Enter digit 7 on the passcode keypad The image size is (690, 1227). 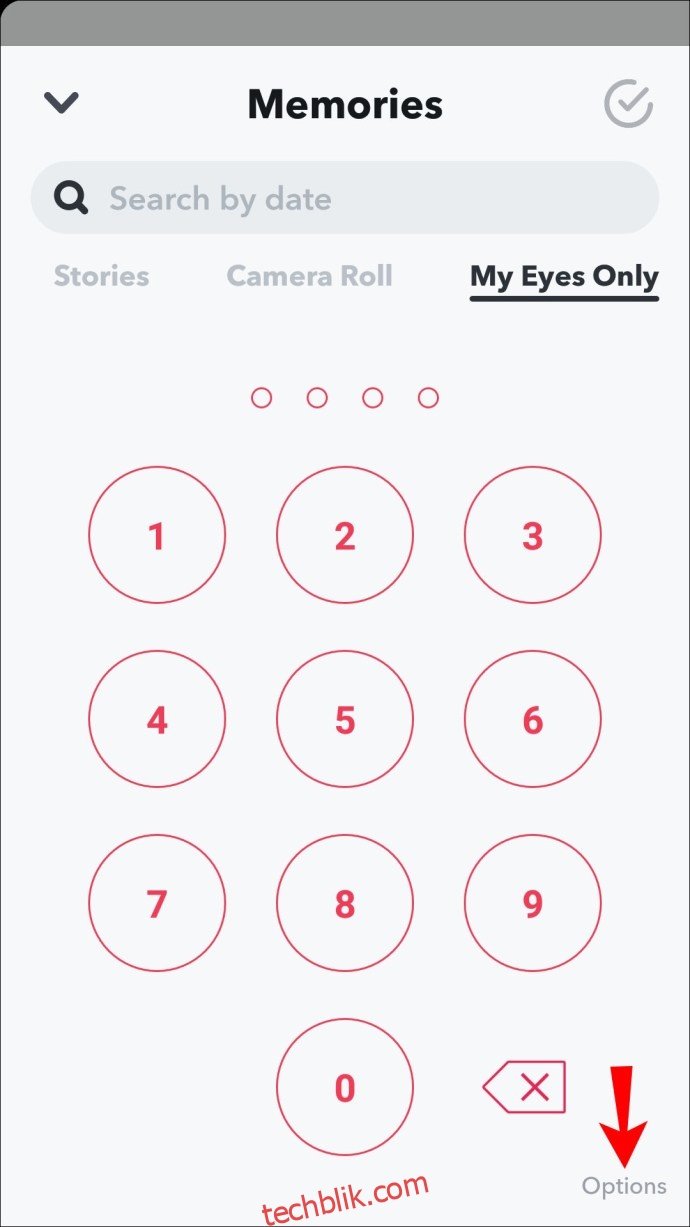157,904
